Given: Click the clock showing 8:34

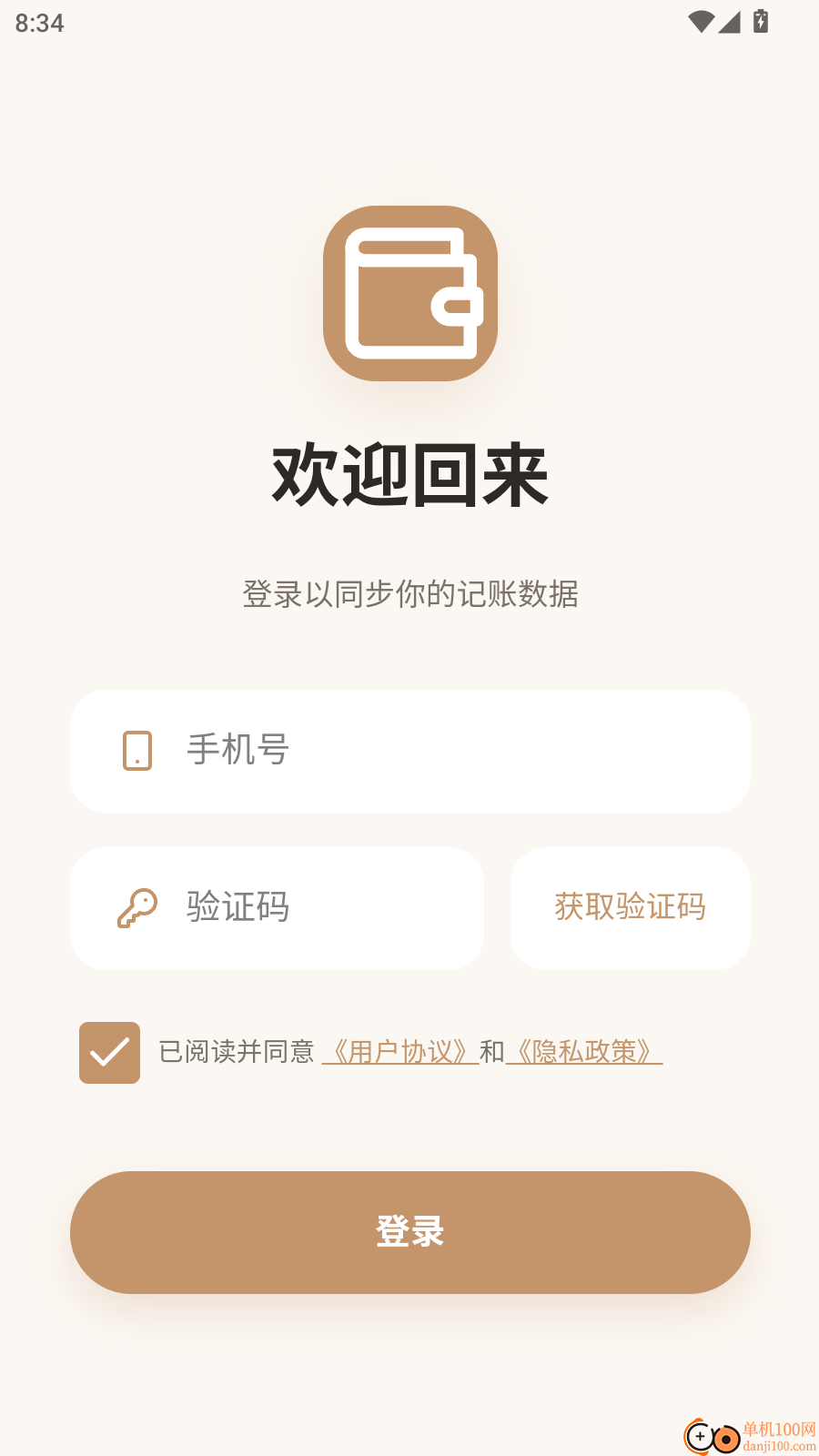Looking at the screenshot, I should [x=38, y=23].
